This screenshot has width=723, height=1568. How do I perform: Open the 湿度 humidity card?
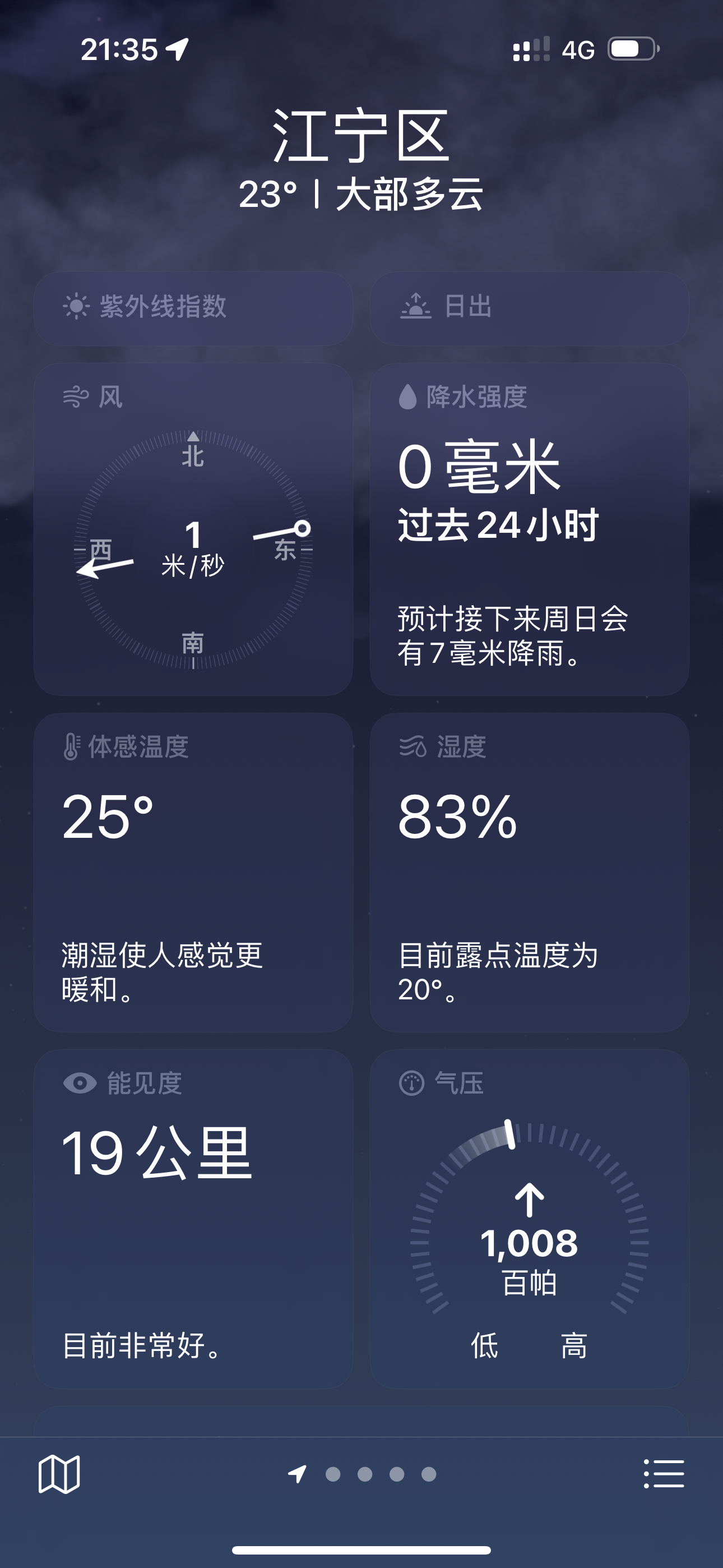[x=530, y=872]
